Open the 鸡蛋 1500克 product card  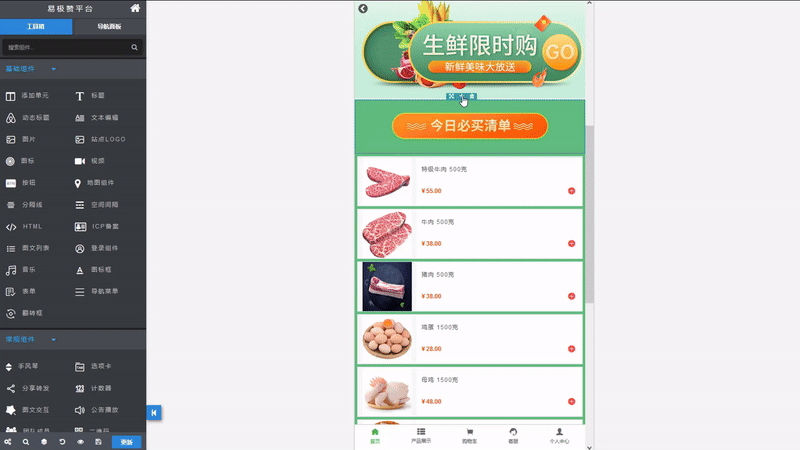[x=469, y=339]
